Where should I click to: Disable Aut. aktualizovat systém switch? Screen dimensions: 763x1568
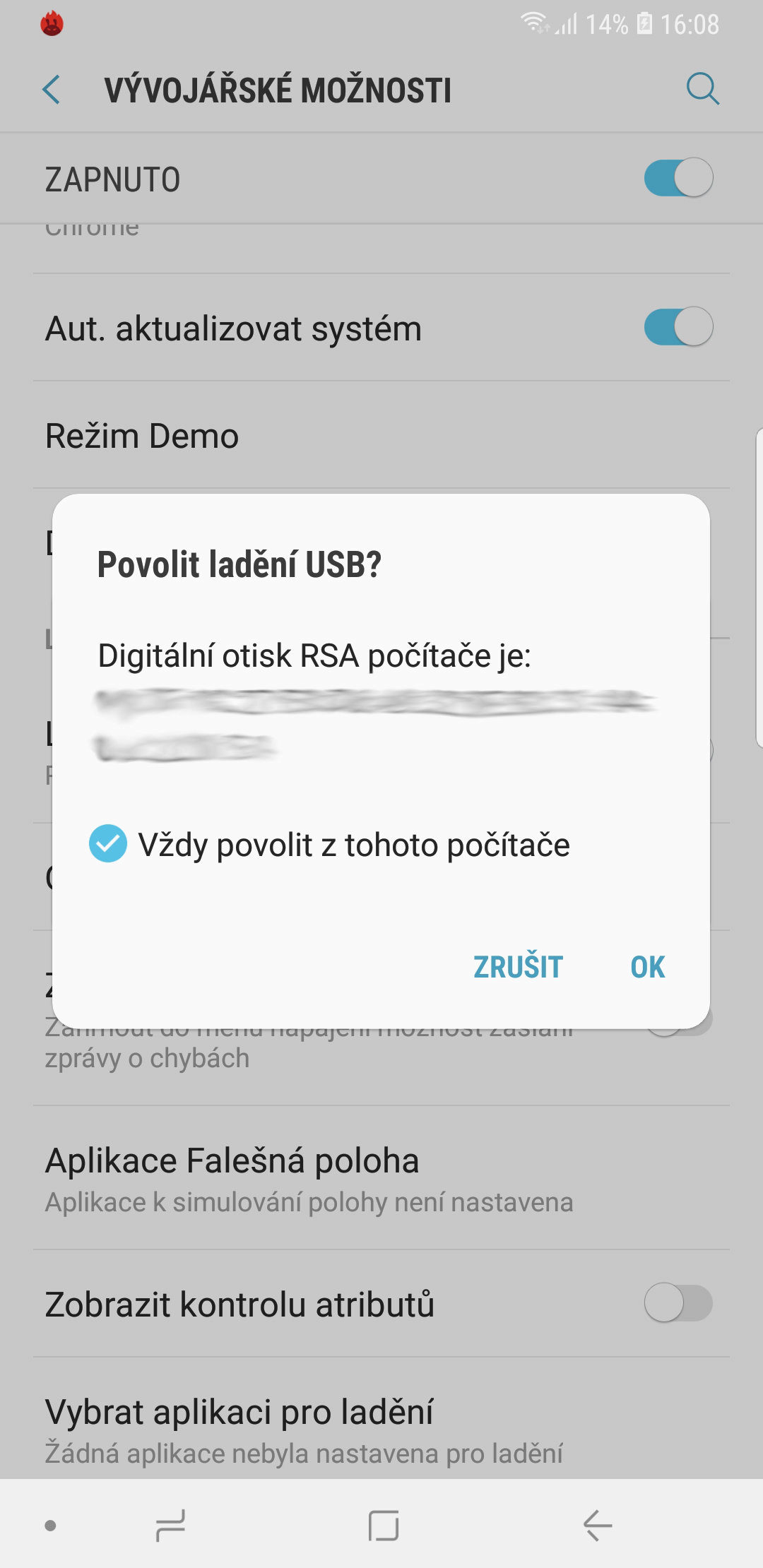coord(678,327)
